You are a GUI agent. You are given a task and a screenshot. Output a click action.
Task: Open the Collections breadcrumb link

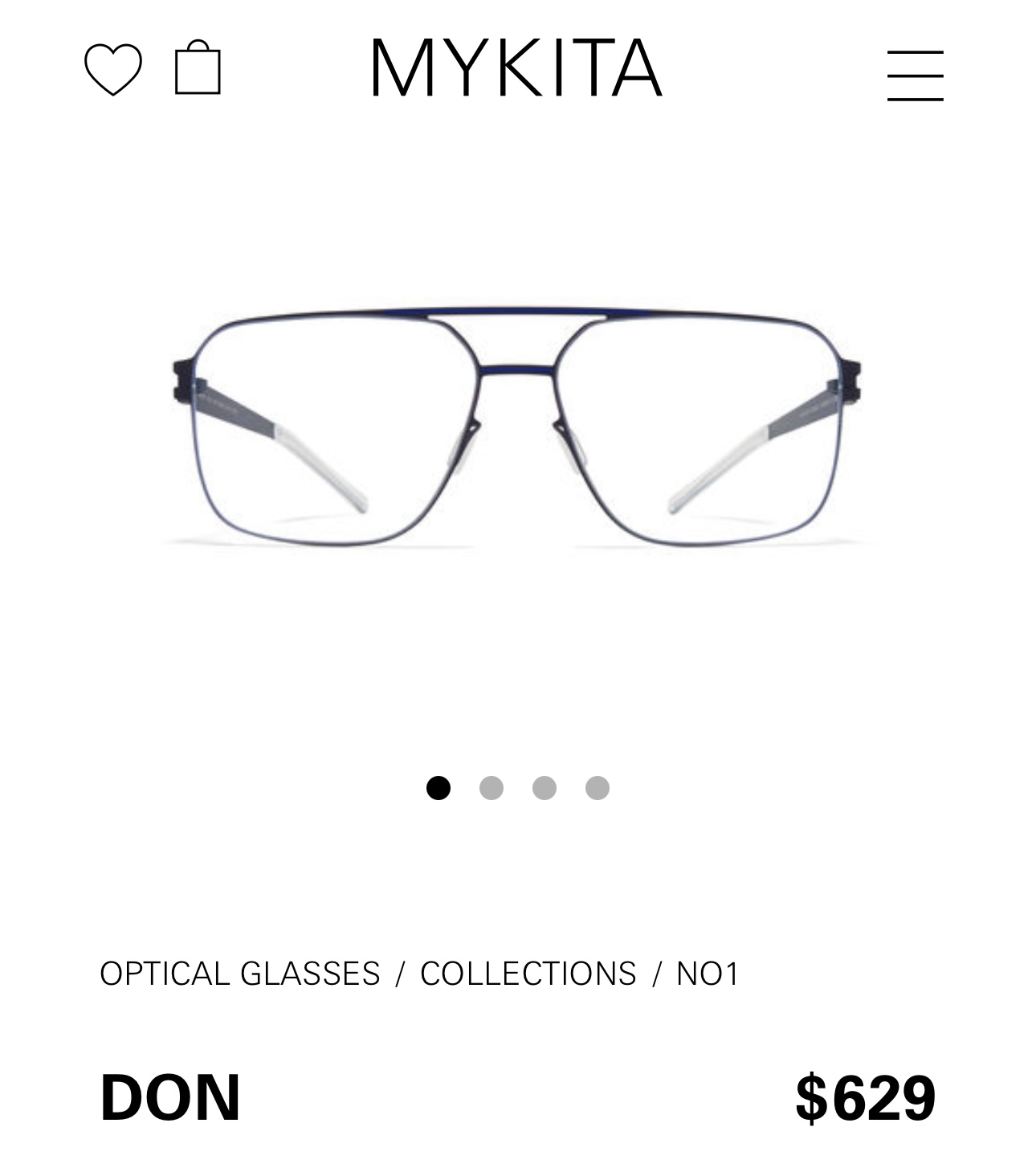[x=528, y=974]
